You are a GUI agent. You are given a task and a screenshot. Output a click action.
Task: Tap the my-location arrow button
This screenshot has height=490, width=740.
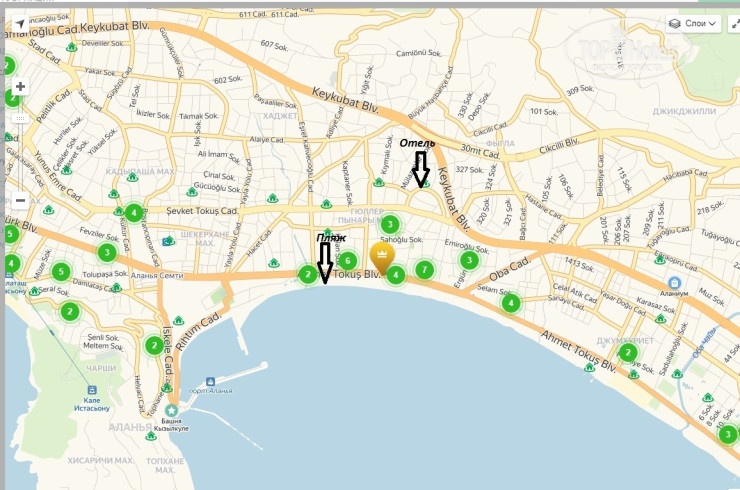pyautogui.click(x=19, y=23)
